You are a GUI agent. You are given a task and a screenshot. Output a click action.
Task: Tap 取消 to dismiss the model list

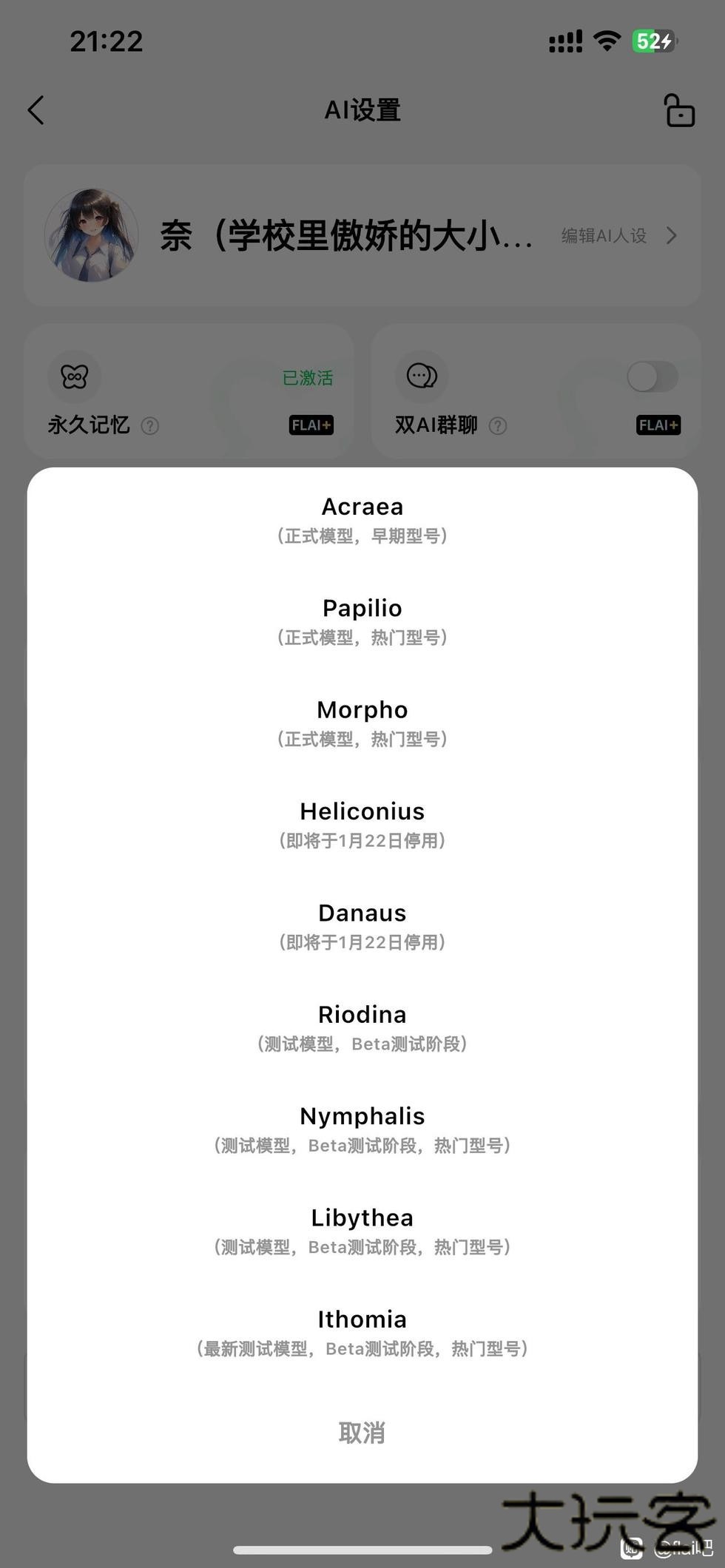coord(362,1433)
